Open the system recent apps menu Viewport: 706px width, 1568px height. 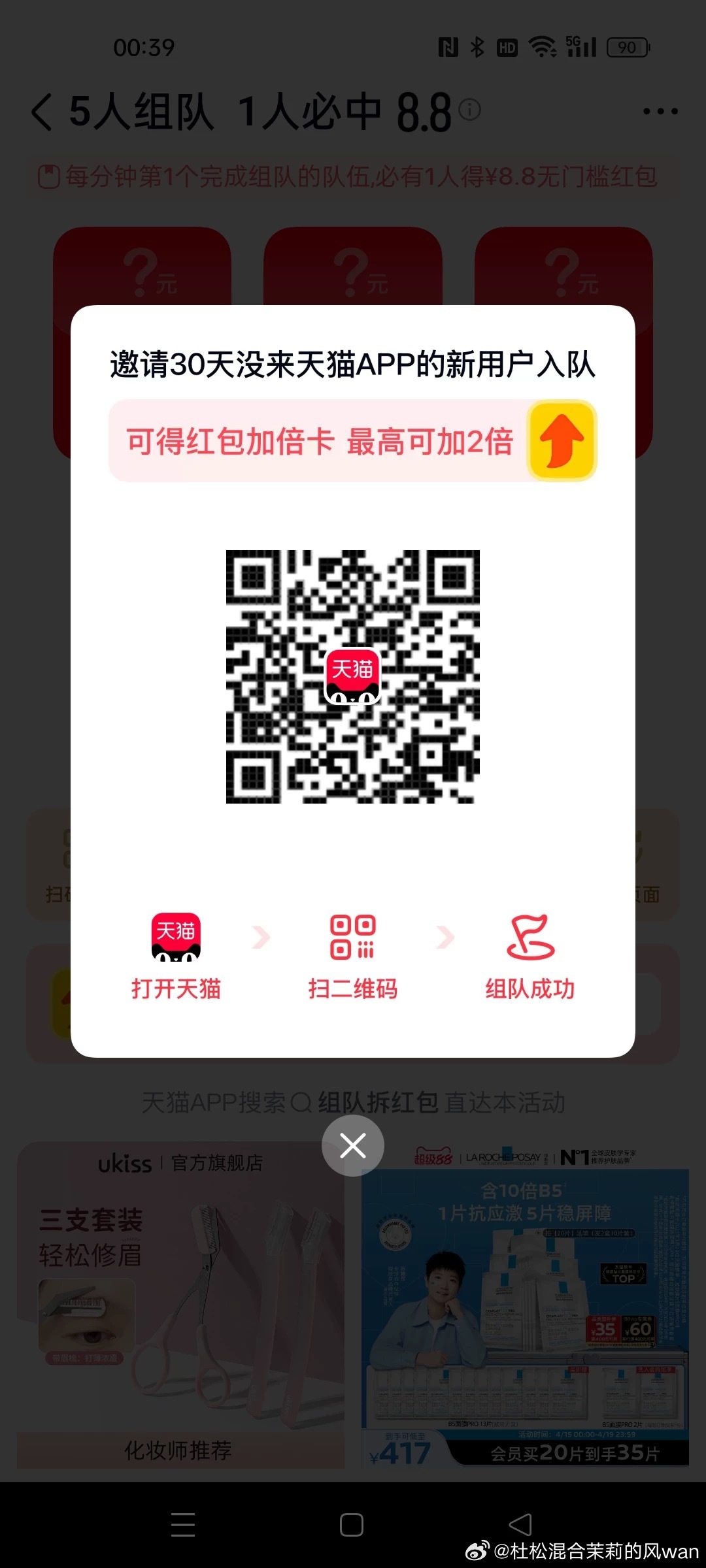[183, 1525]
